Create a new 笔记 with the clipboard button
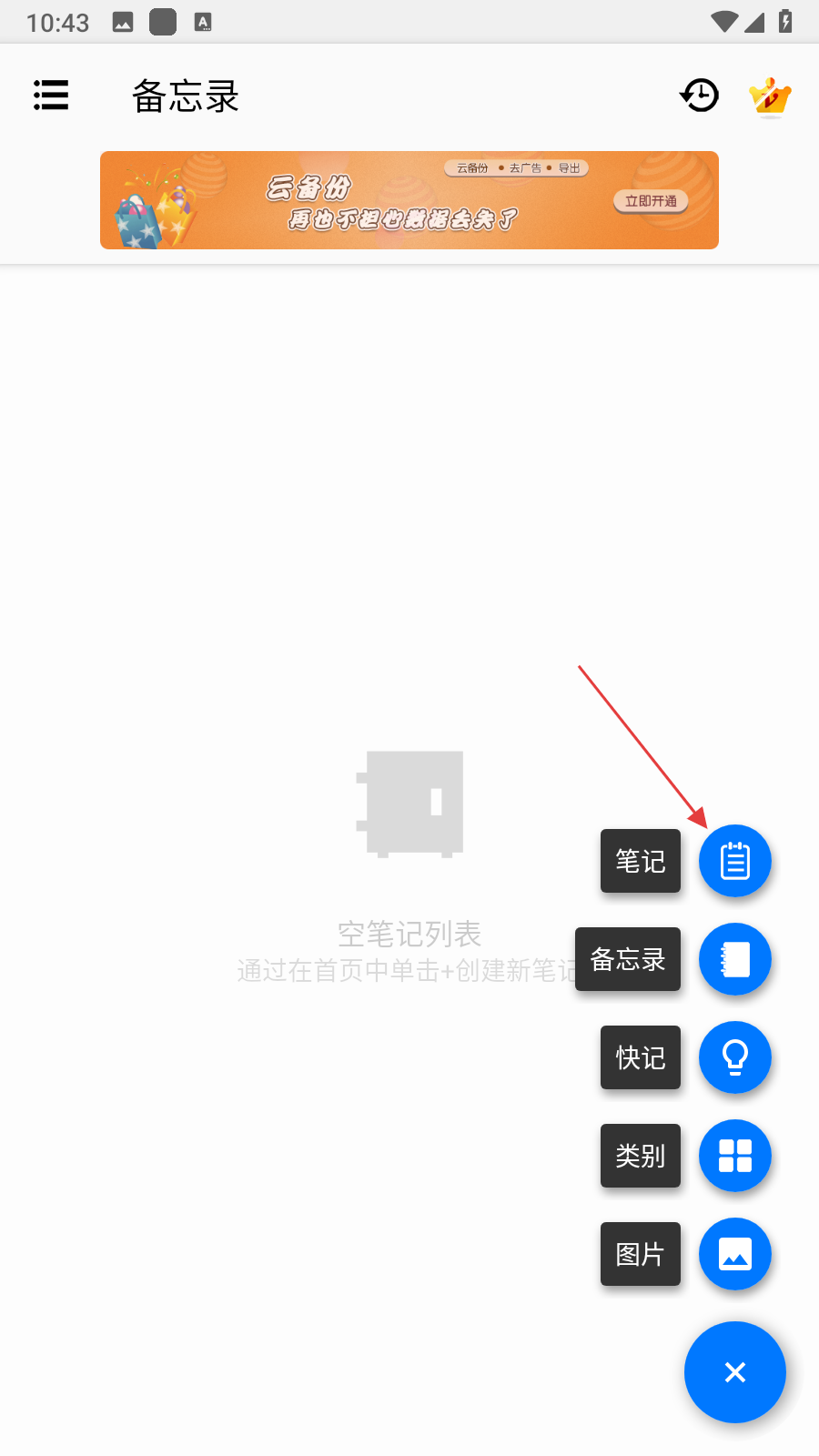This screenshot has width=819, height=1456. pos(734,861)
